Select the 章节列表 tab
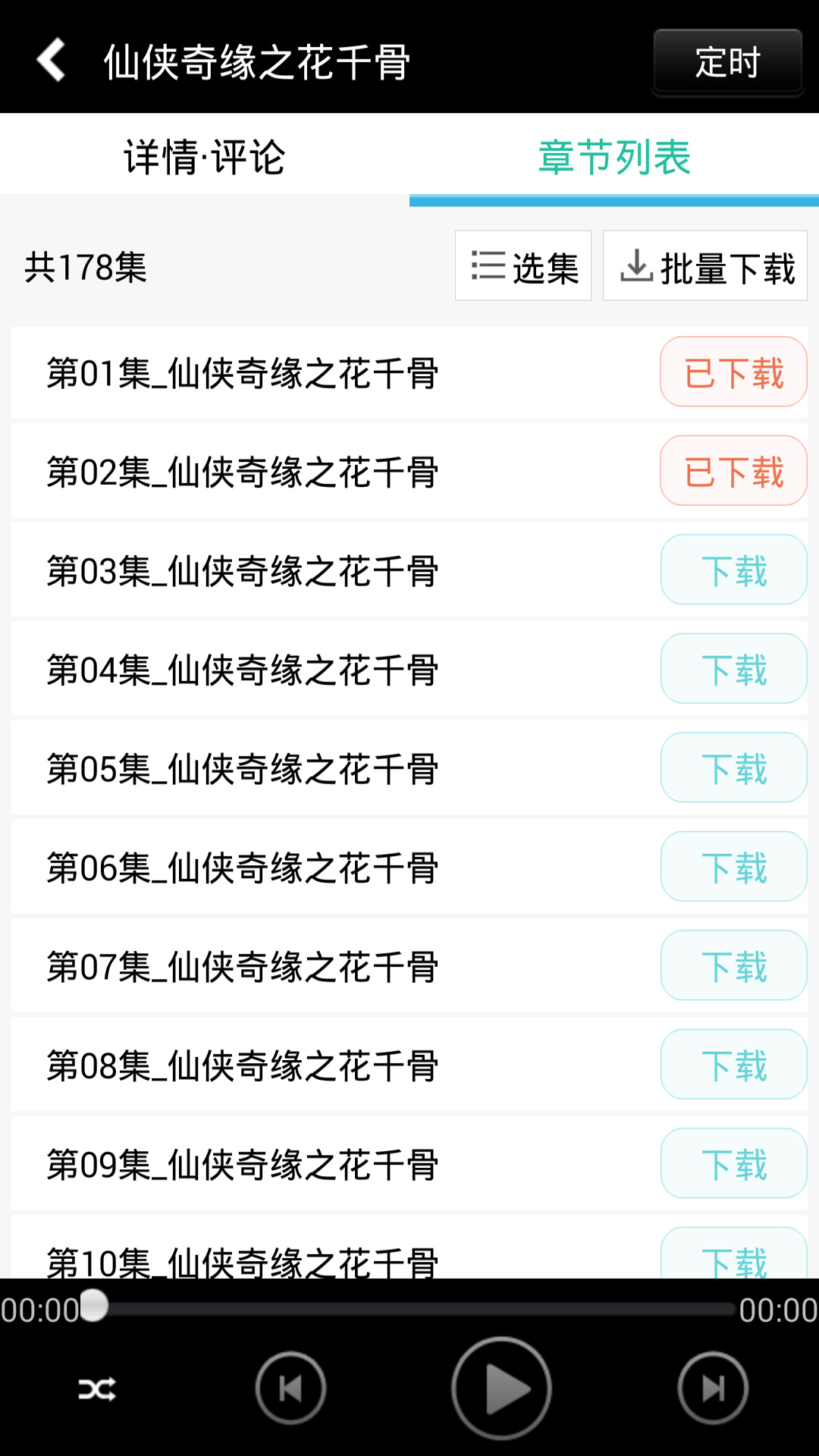This screenshot has height=1456, width=819. [614, 157]
